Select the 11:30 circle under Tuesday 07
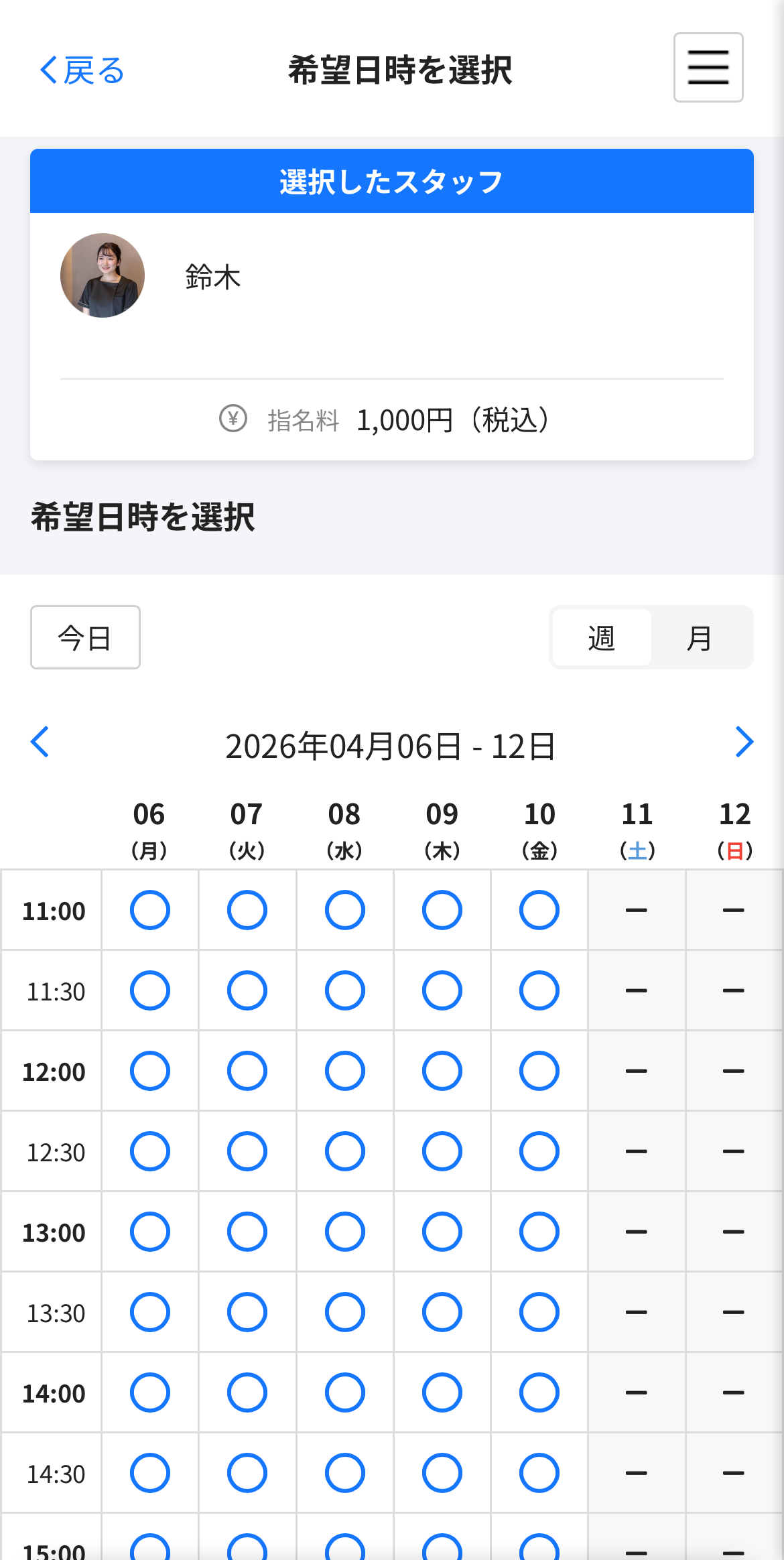Image resolution: width=784 pixels, height=1560 pixels. point(247,990)
